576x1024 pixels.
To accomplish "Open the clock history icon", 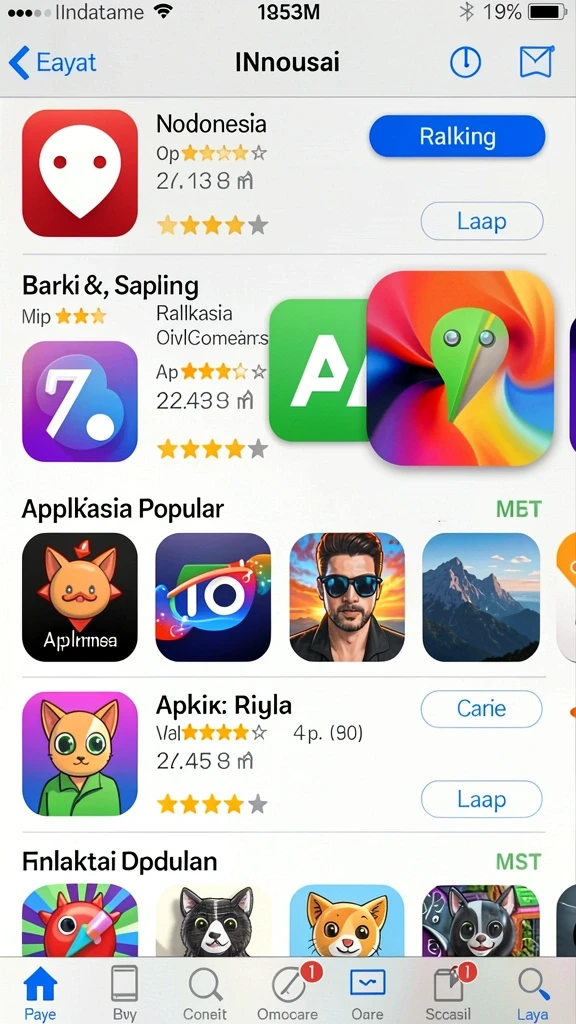I will (465, 63).
